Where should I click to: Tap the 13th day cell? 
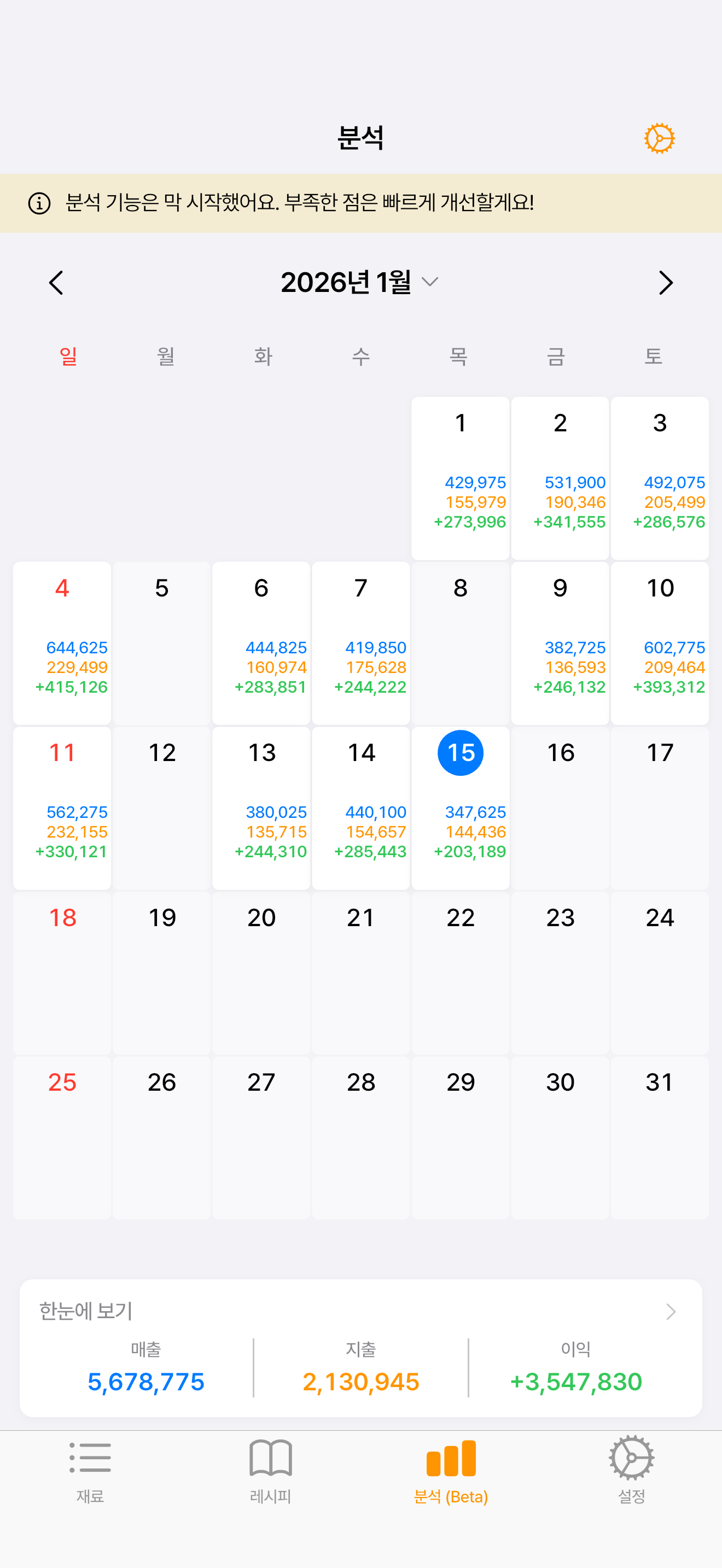[x=261, y=807]
